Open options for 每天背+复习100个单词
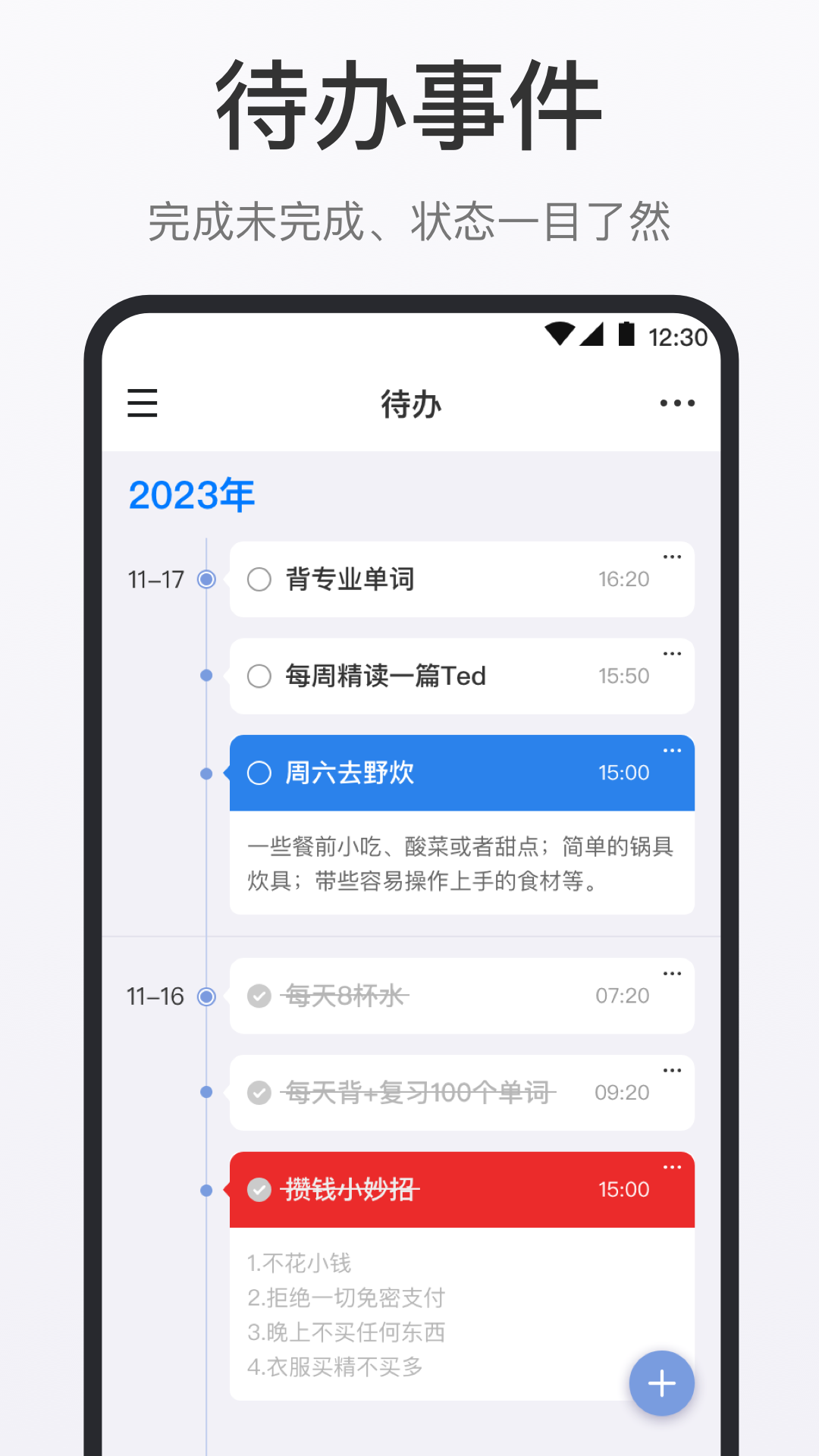This screenshot has height=1456, width=819. point(673,1069)
